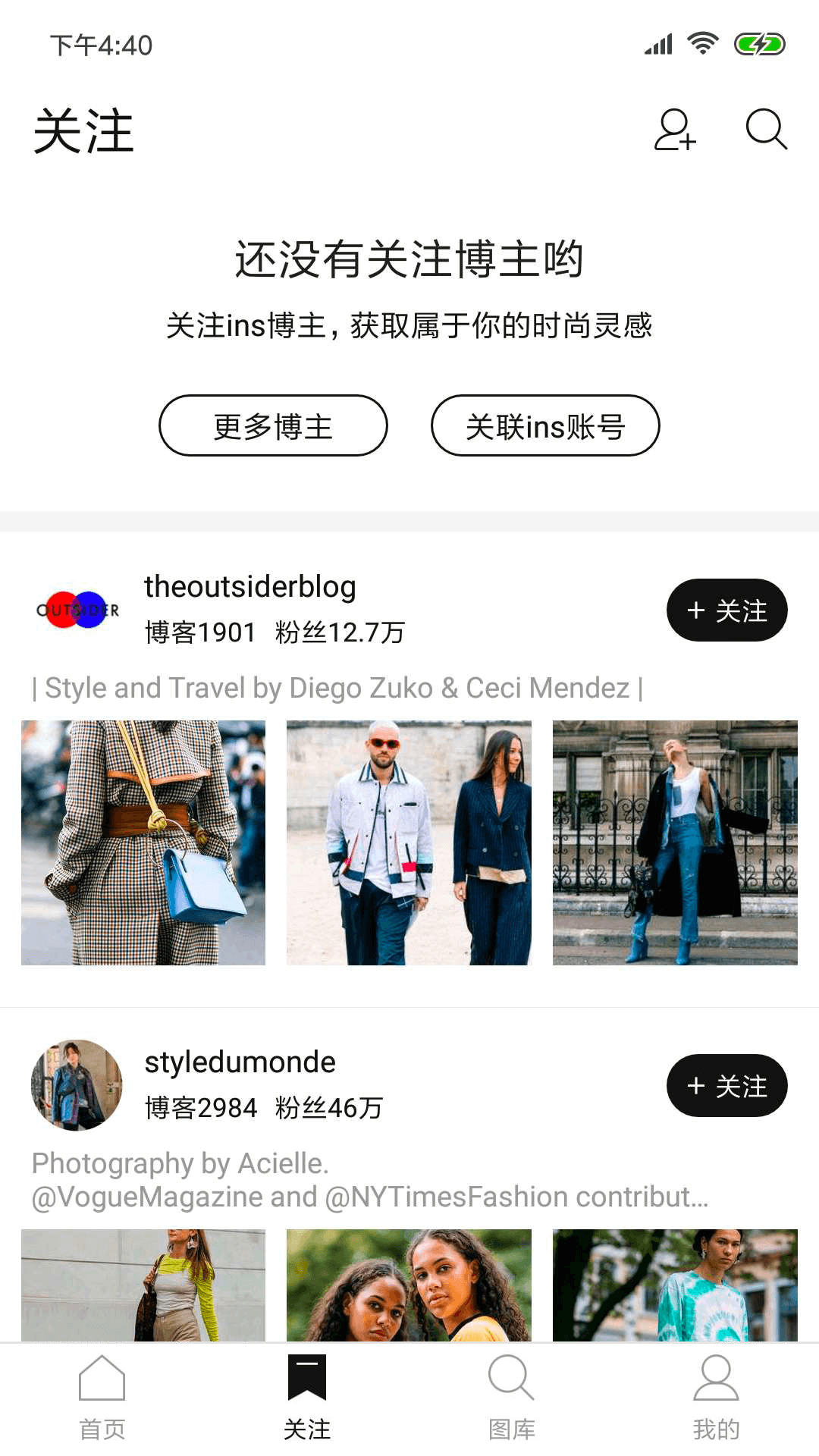819x1456 pixels.
Task: Go to the 图库 tab
Action: 512,1399
